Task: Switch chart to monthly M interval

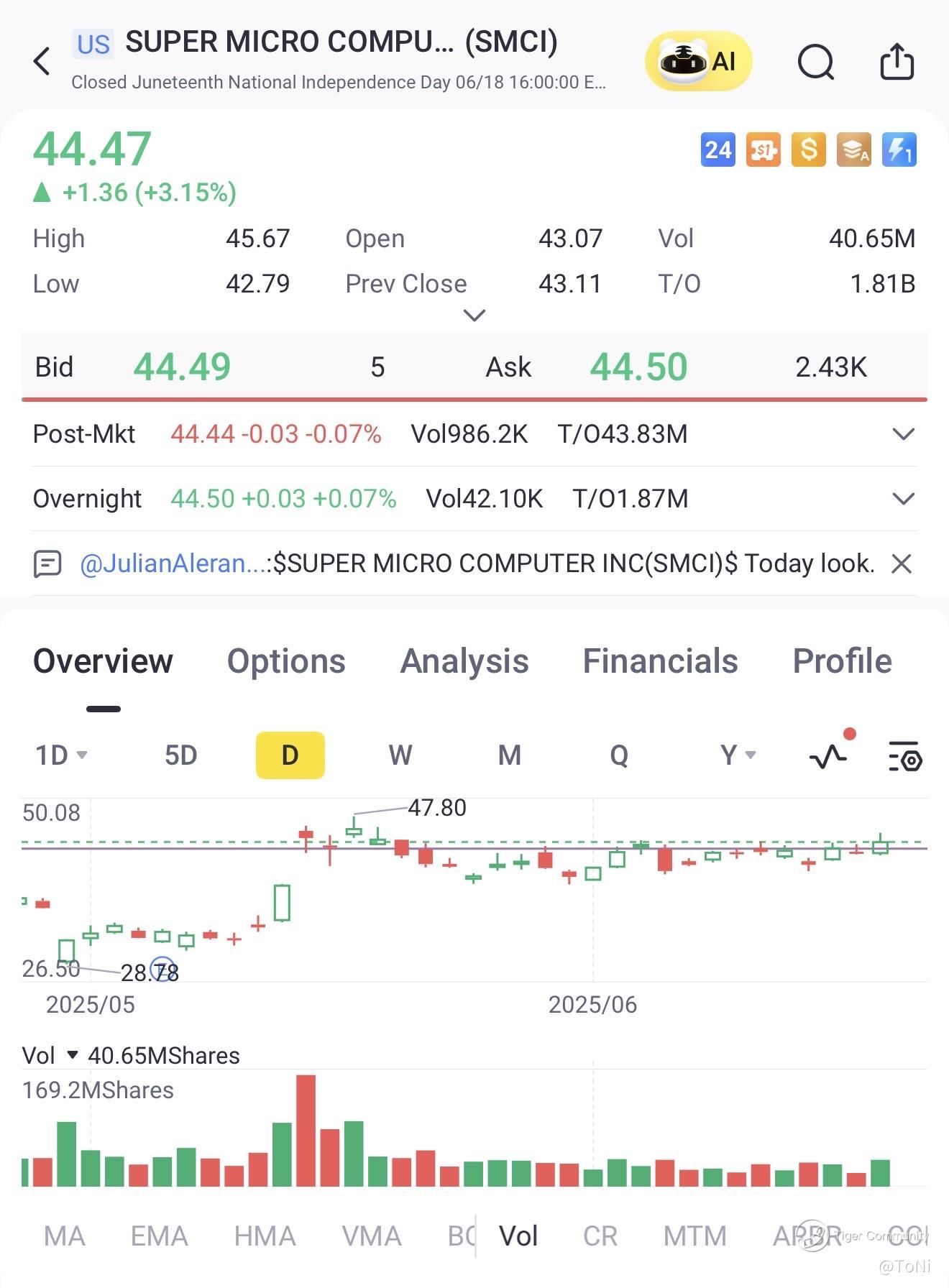Action: 509,755
